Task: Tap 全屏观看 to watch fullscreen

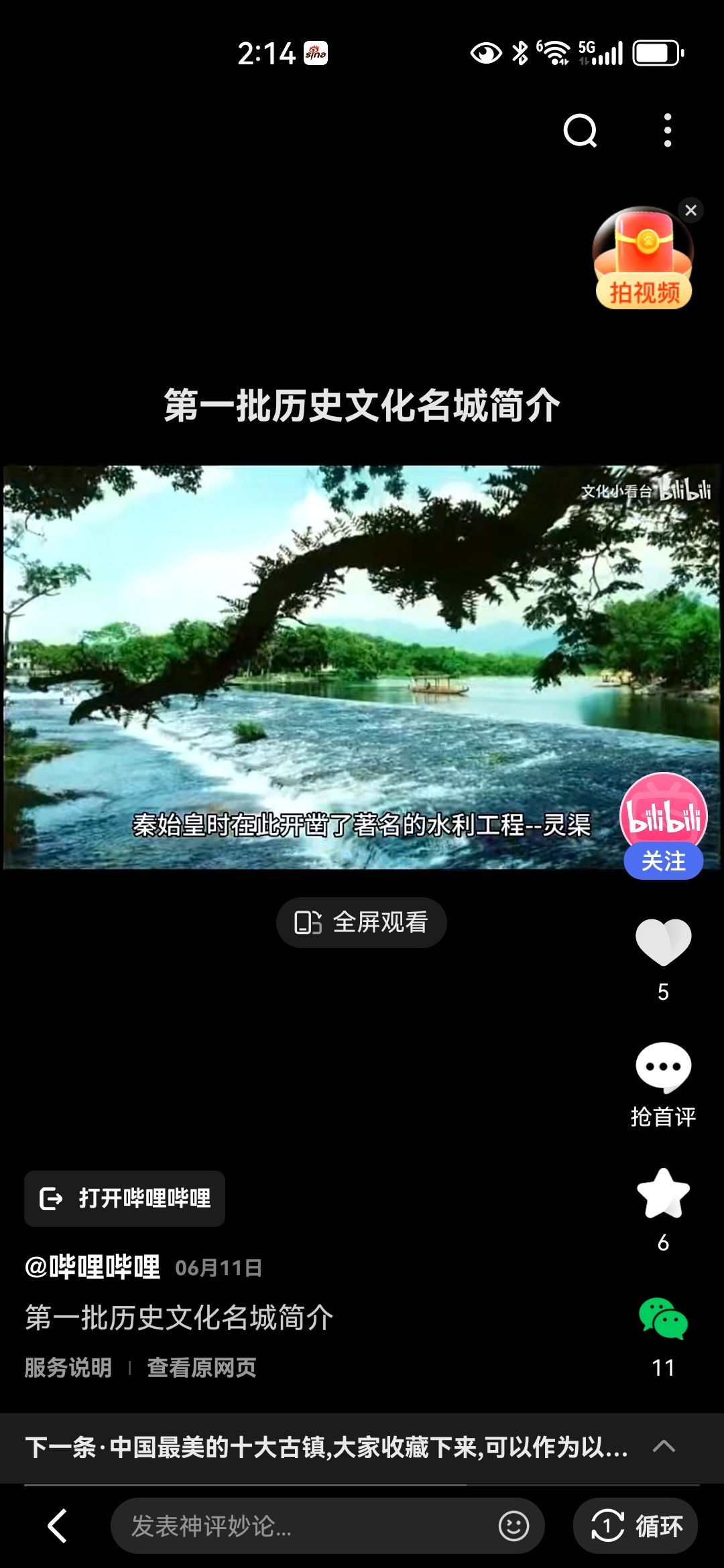Action: click(361, 923)
